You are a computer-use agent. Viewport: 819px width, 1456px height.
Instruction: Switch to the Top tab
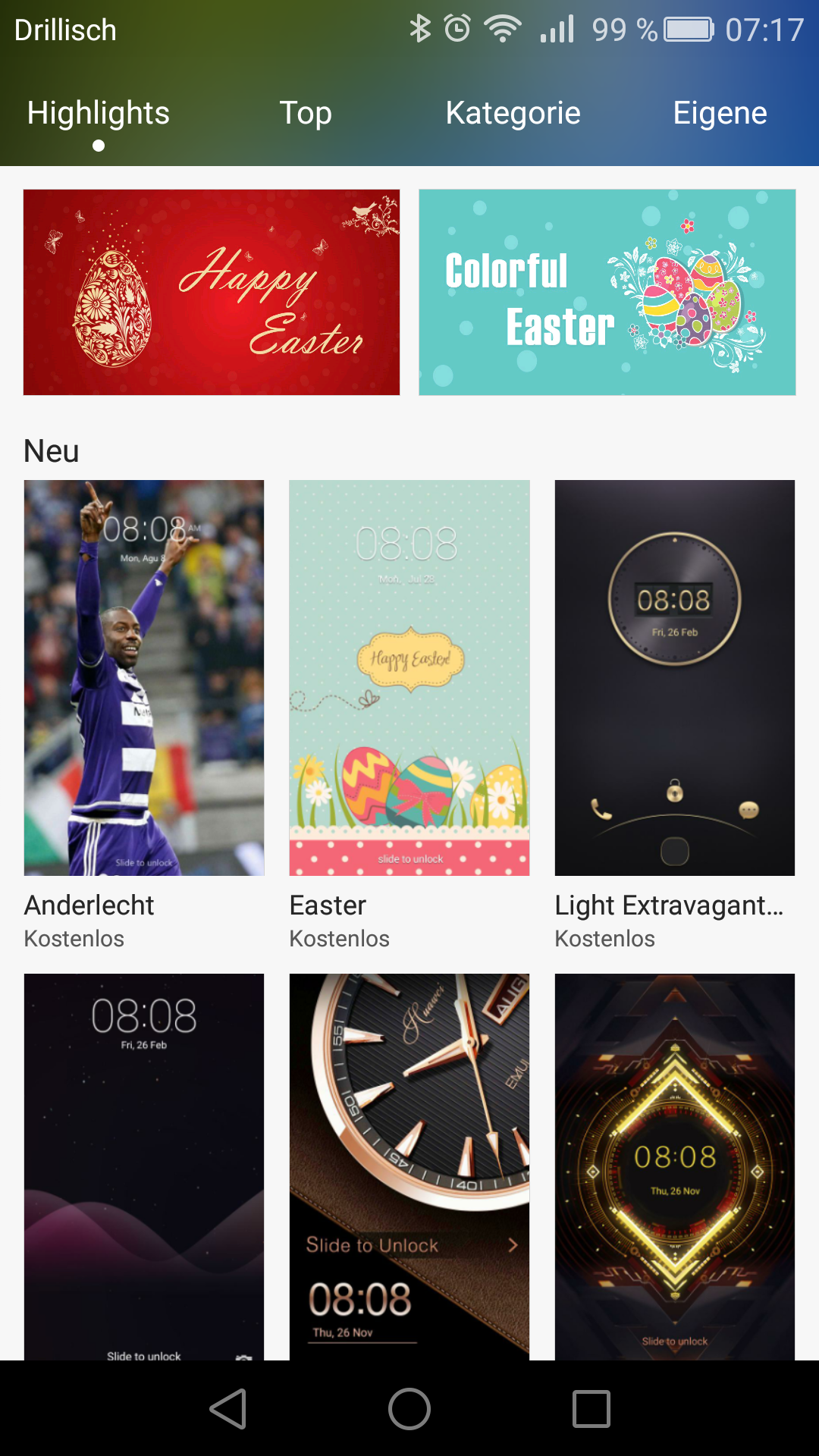click(x=306, y=114)
